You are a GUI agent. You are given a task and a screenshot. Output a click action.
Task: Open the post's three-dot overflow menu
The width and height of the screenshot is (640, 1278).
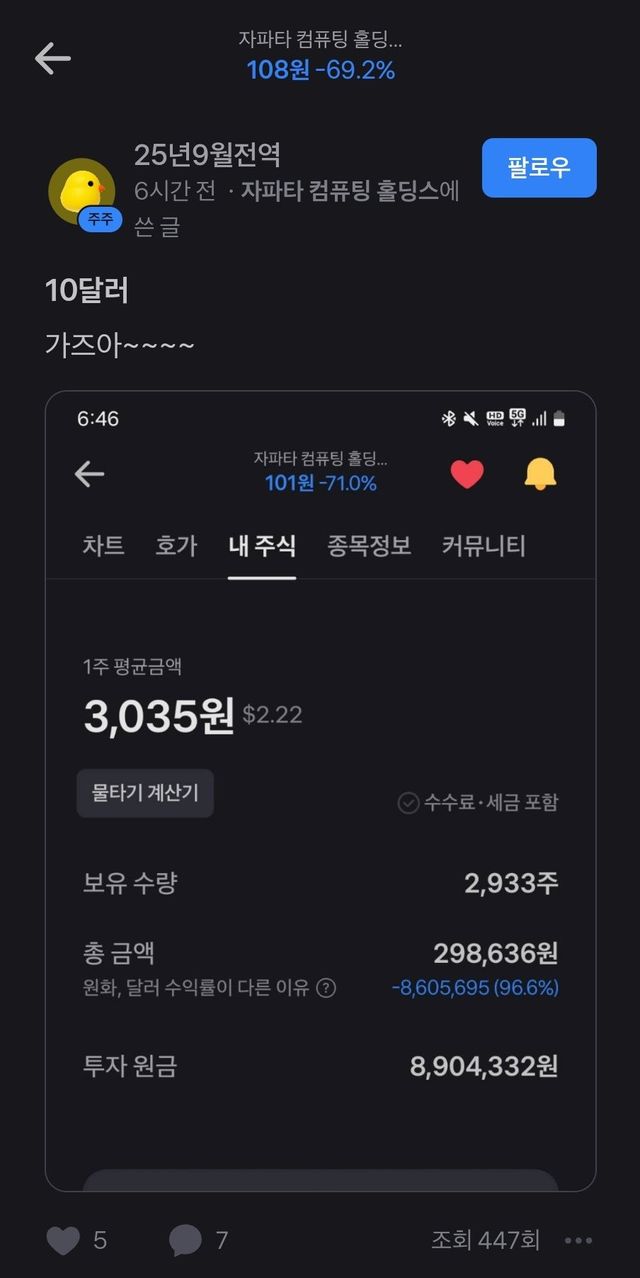pos(578,1241)
